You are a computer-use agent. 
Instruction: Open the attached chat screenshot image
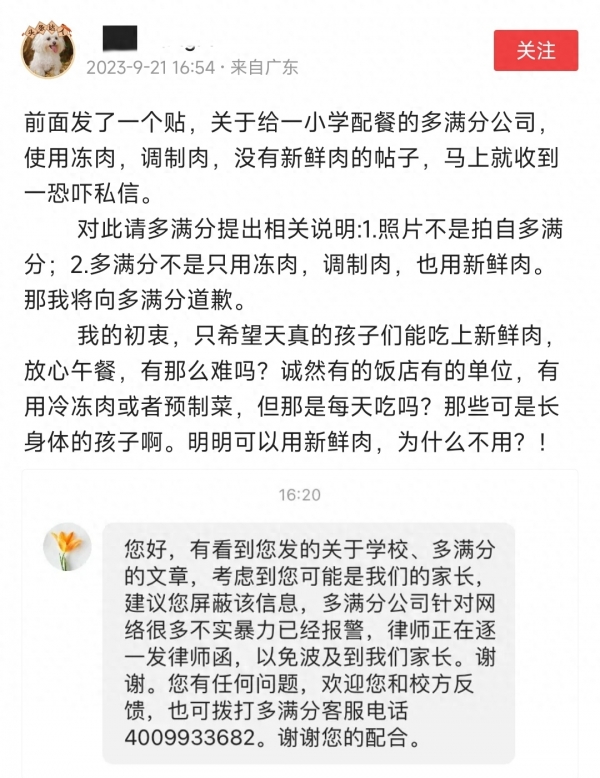(300, 620)
